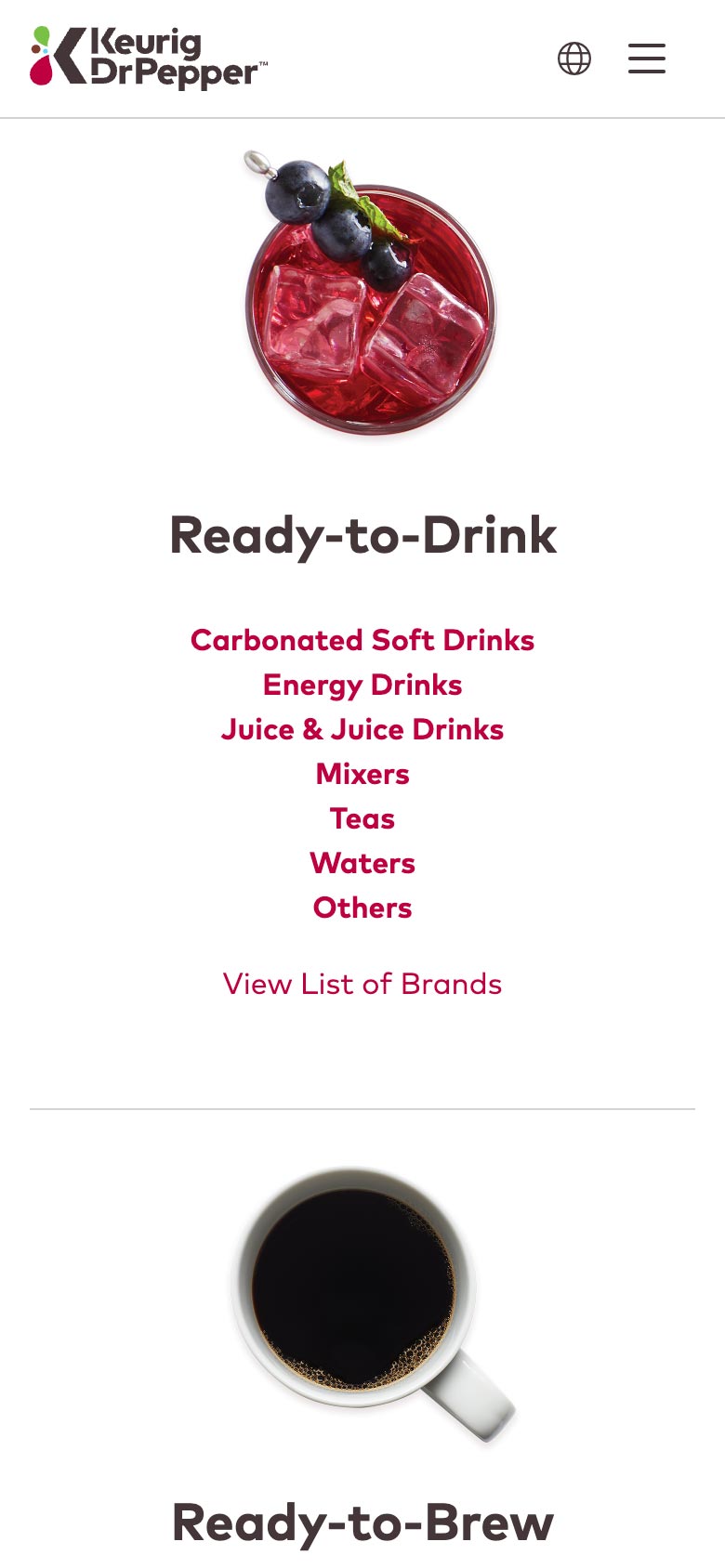Select the Teas category

pos(362,818)
